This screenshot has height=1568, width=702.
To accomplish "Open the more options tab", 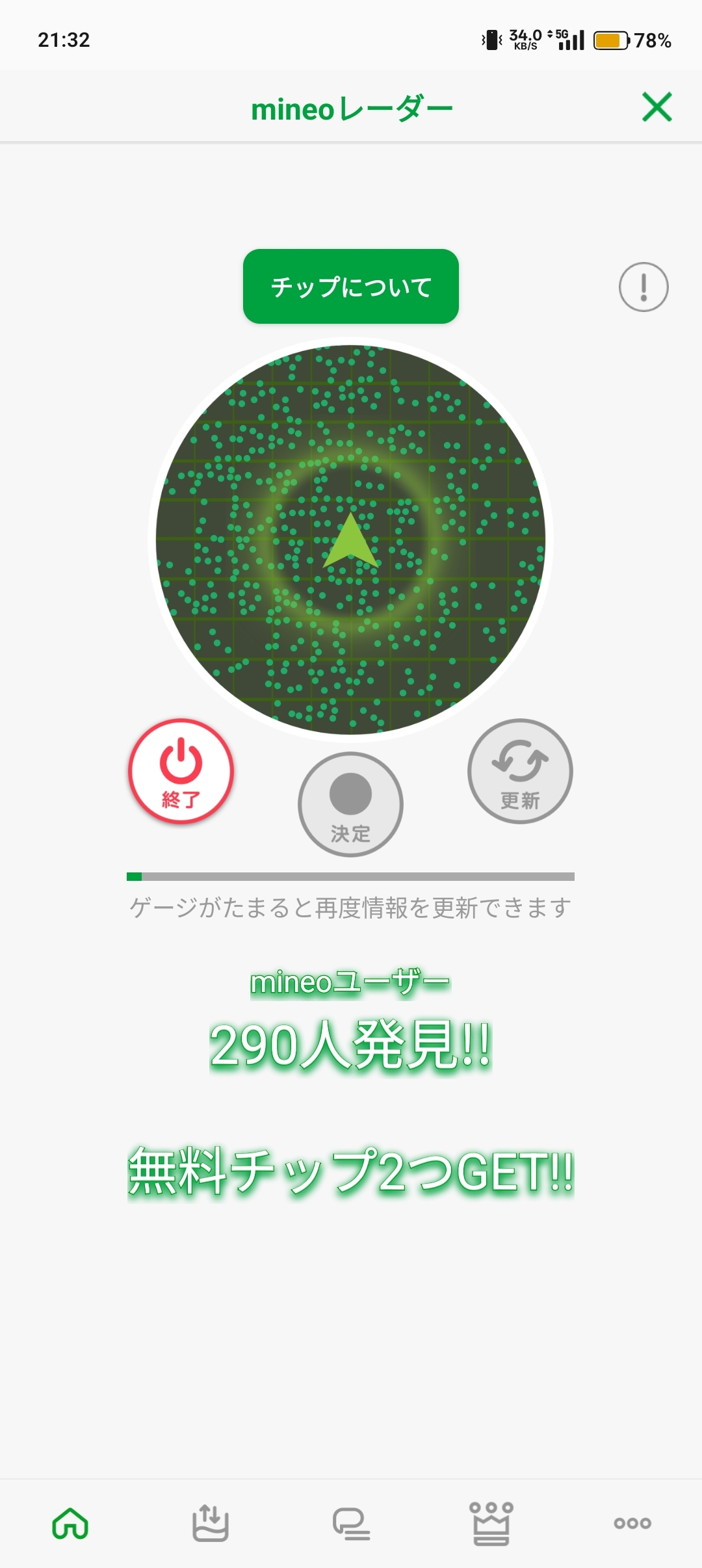I will tap(632, 1523).
